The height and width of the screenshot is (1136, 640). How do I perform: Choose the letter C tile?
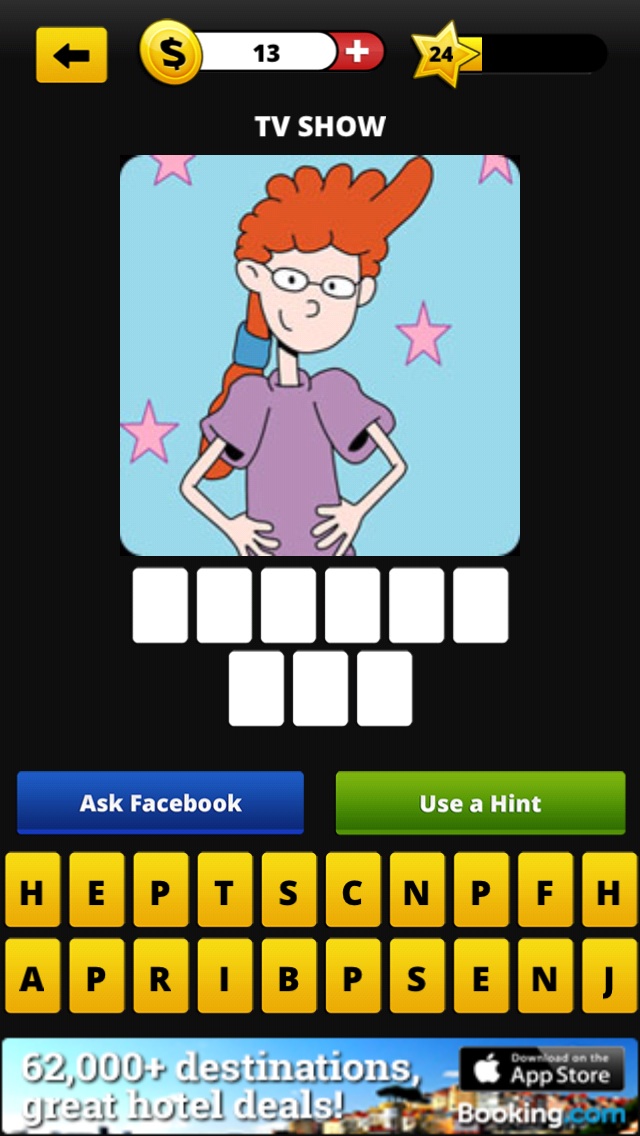click(x=352, y=891)
